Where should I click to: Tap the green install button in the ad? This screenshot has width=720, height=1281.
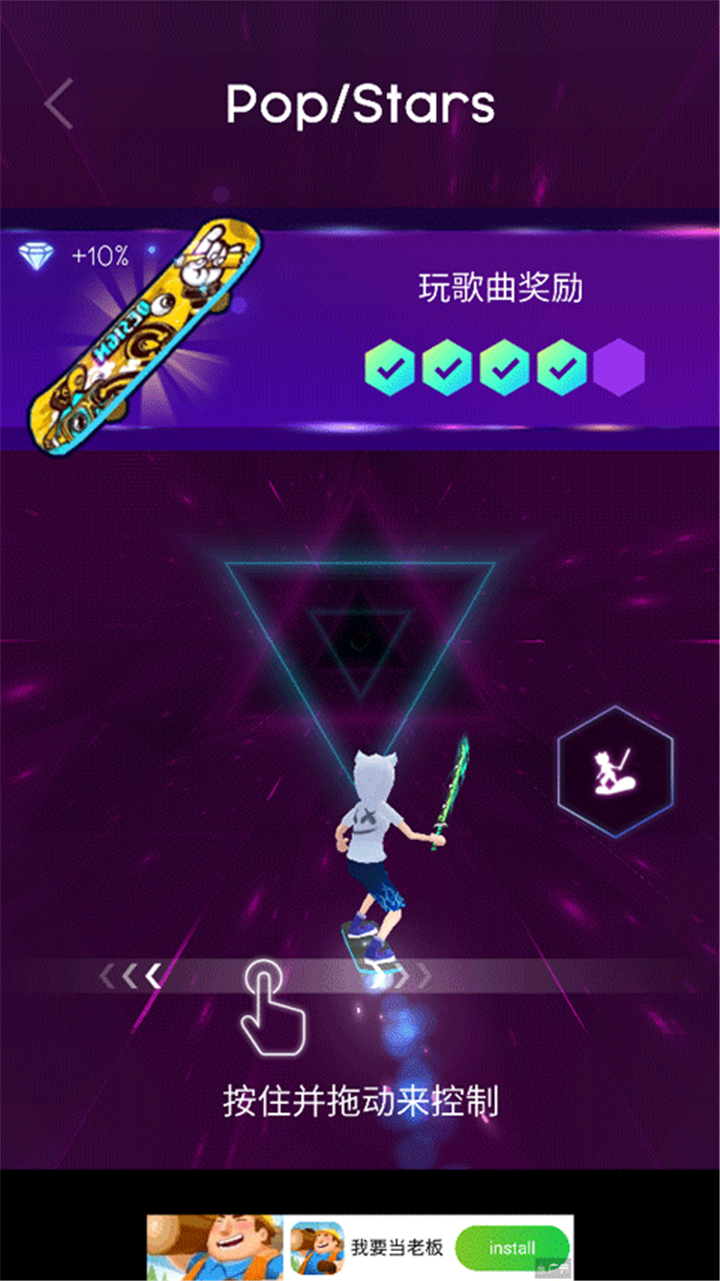coord(512,1247)
